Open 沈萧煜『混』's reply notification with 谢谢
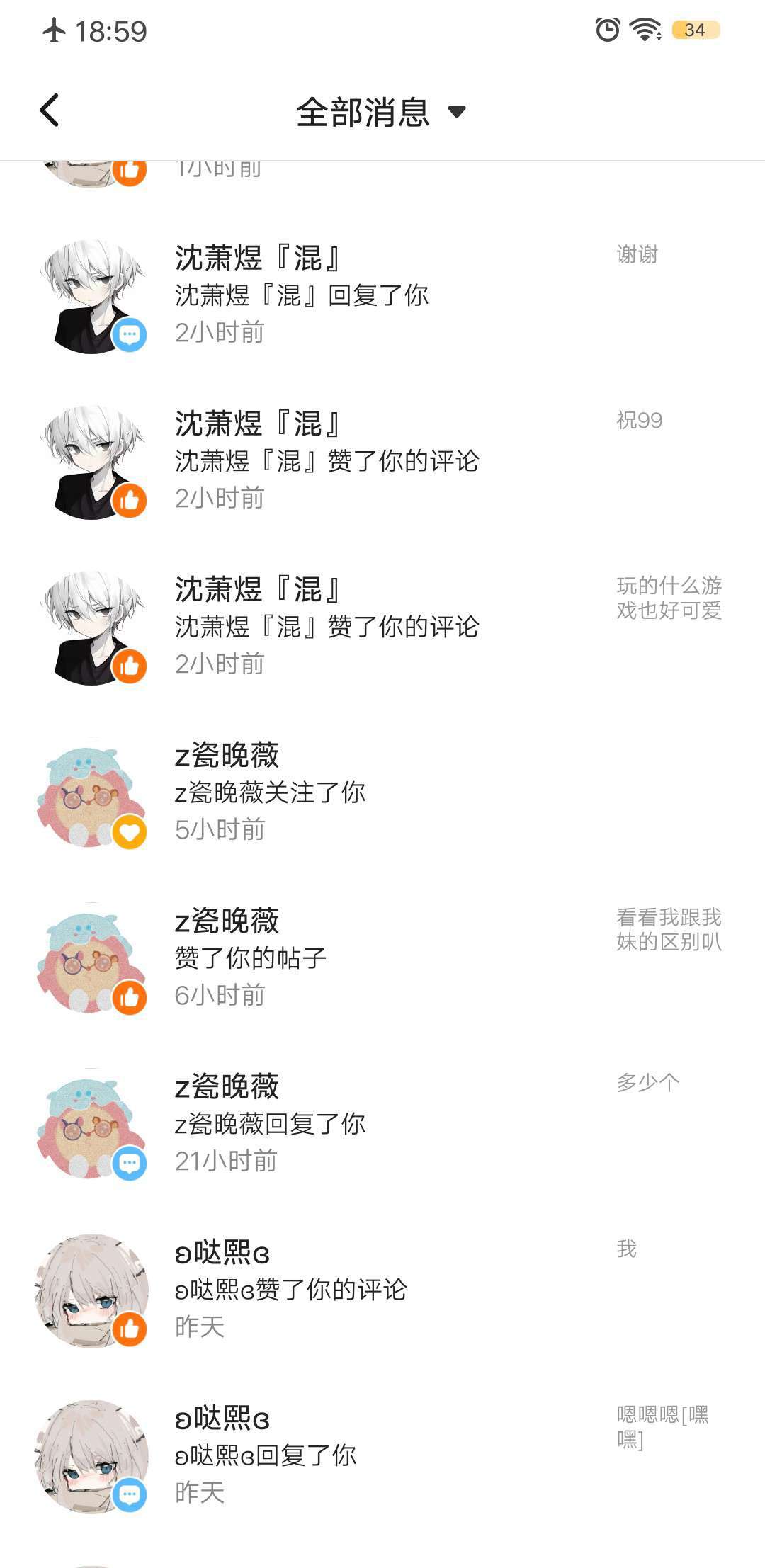The height and width of the screenshot is (1568, 765). point(382,295)
